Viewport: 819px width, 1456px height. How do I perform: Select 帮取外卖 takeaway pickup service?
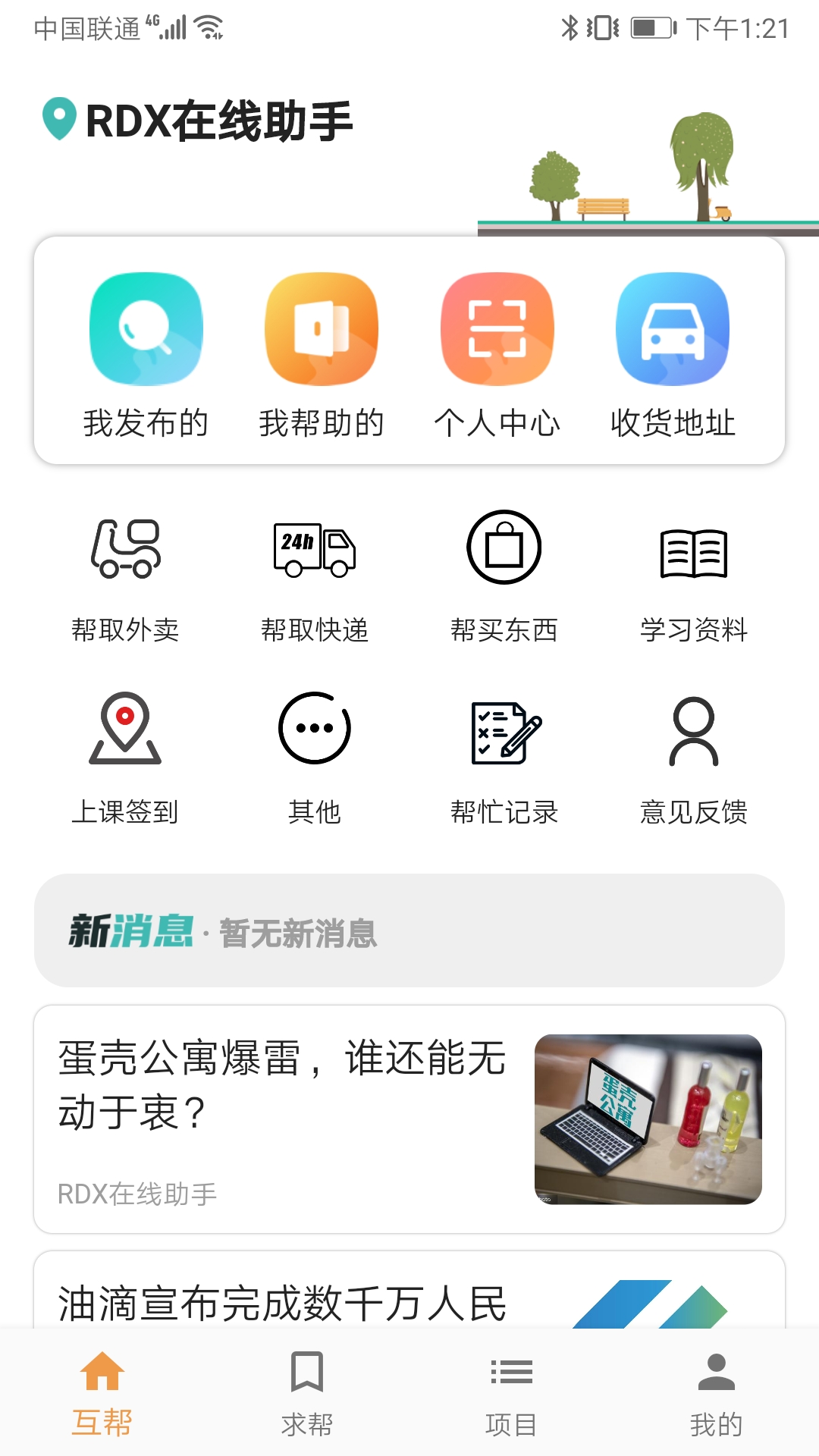(x=125, y=573)
